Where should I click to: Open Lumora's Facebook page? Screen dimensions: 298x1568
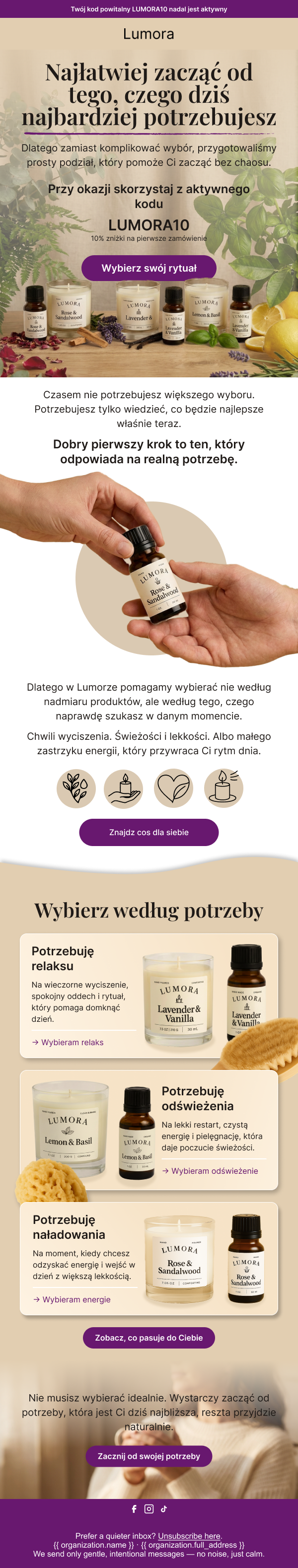click(x=134, y=1508)
